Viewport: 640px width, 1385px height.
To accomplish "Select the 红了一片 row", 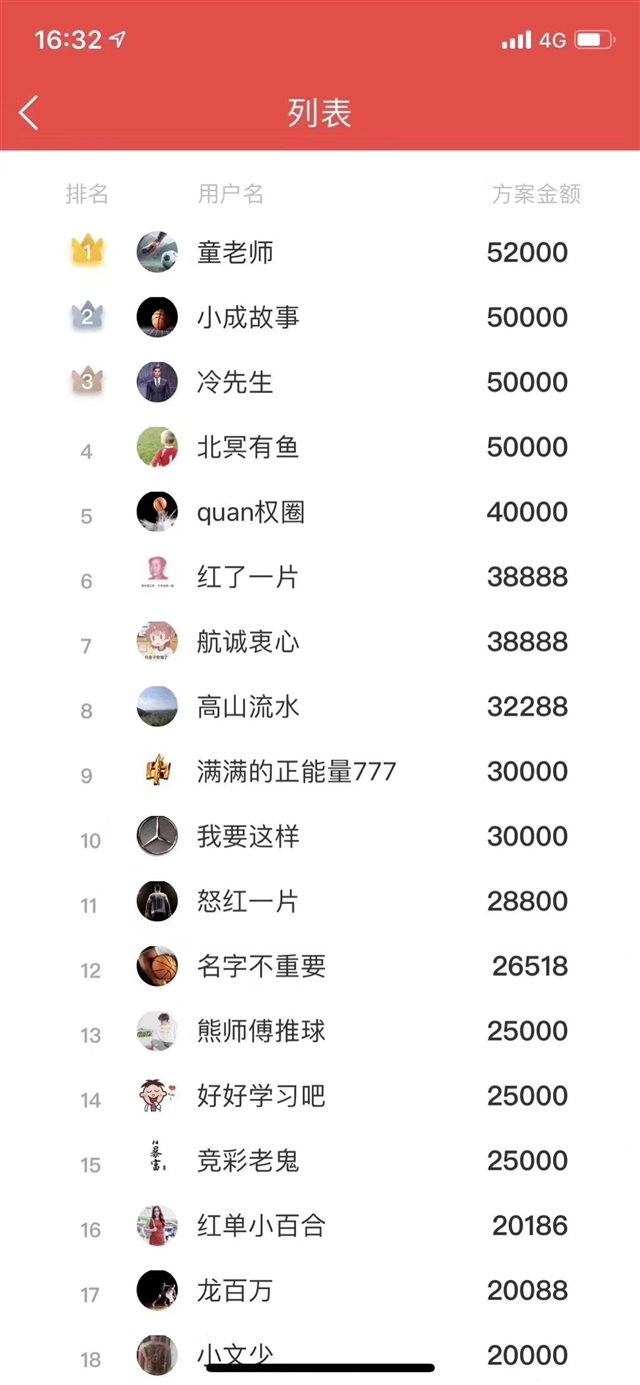I will click(x=320, y=577).
